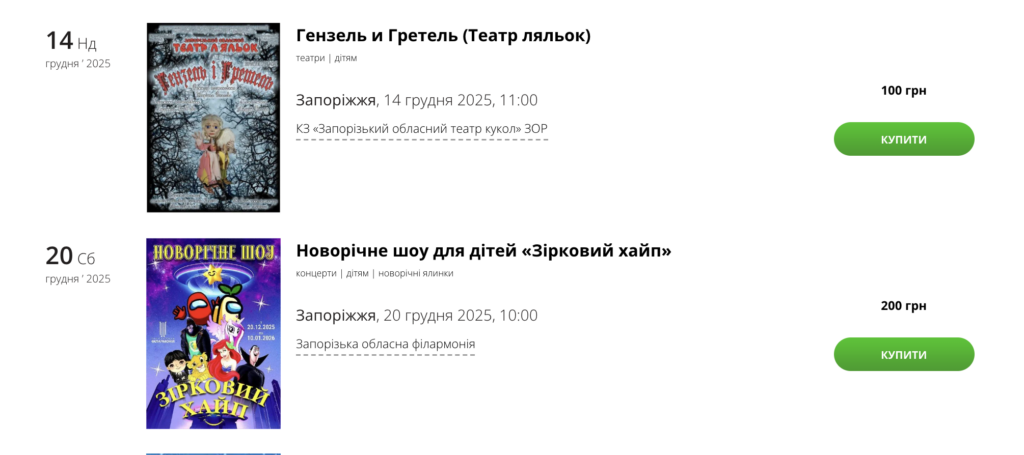Open the «Зірковий хайп» poster thumbnail
The image size is (1024, 455).
pos(213,333)
